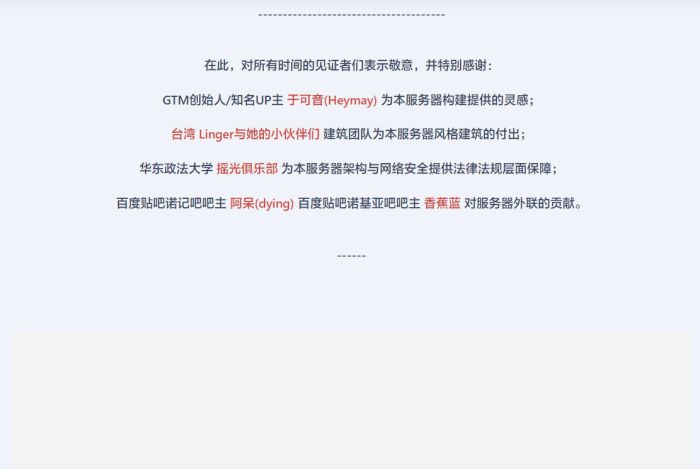
Task: Open the 阿呆(dying) link
Action: (x=261, y=203)
